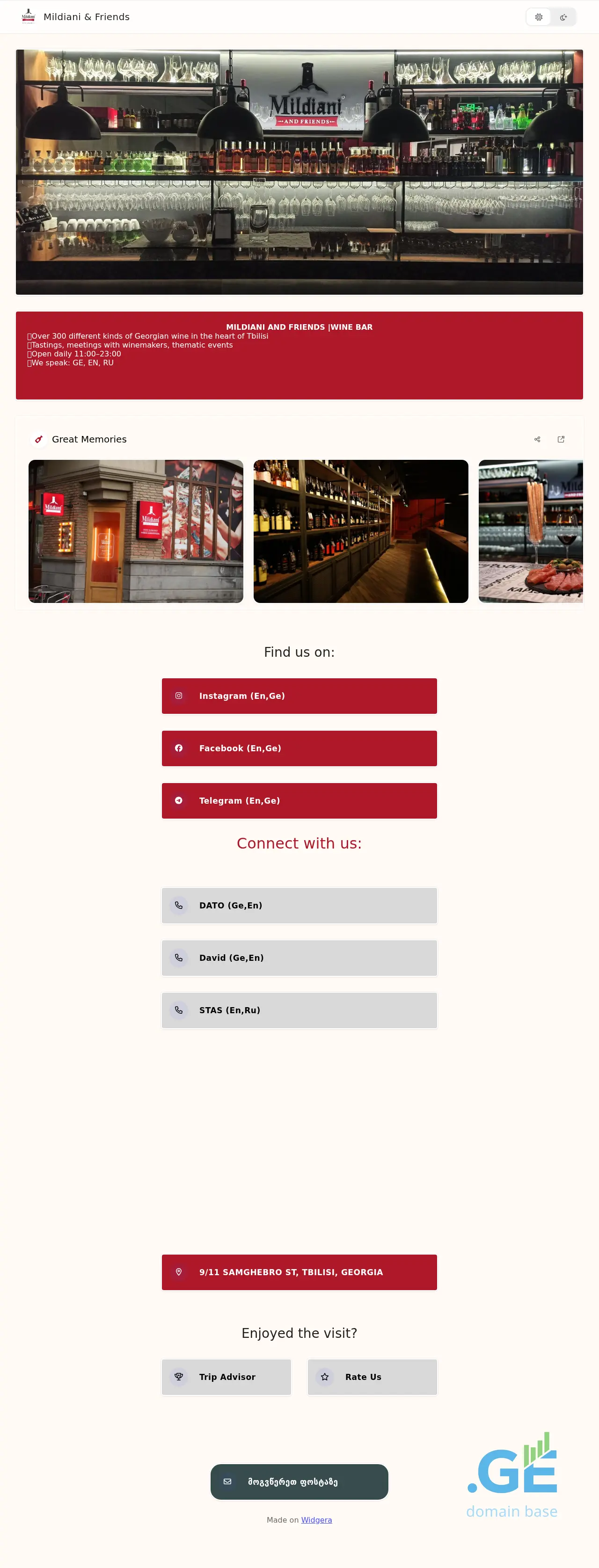Open the Telegram (En,Ge) channel
Image resolution: width=599 pixels, height=1568 pixels.
299,800
